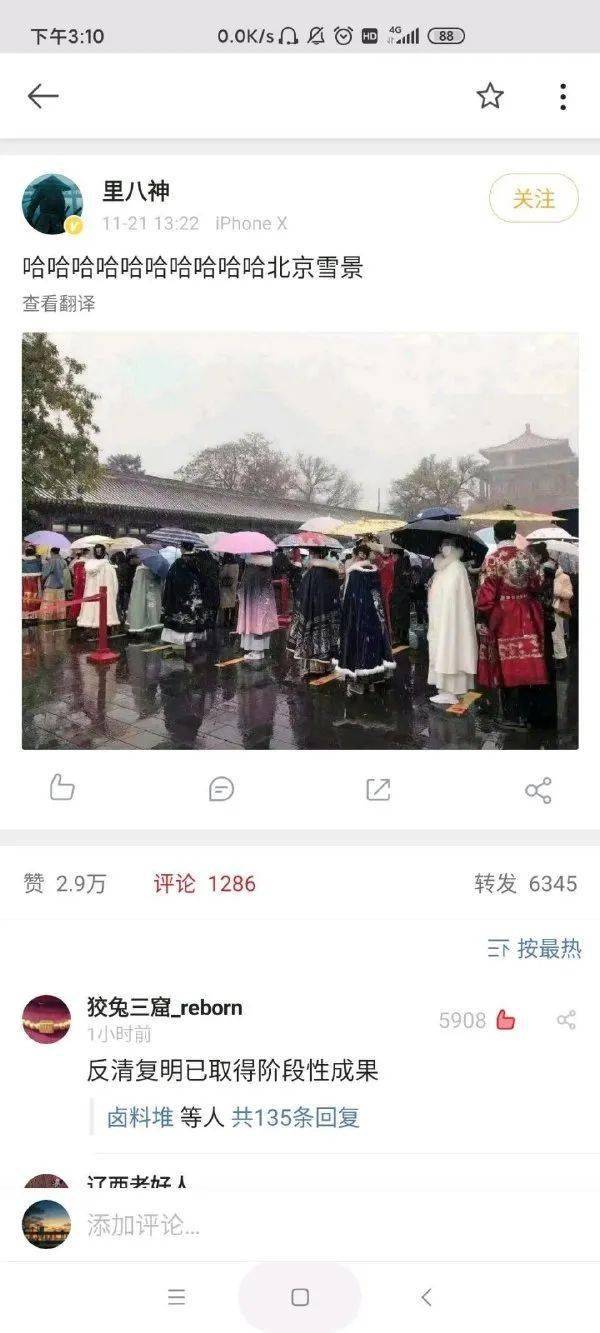Go back using the top arrow
The width and height of the screenshot is (600, 1333).
43,96
